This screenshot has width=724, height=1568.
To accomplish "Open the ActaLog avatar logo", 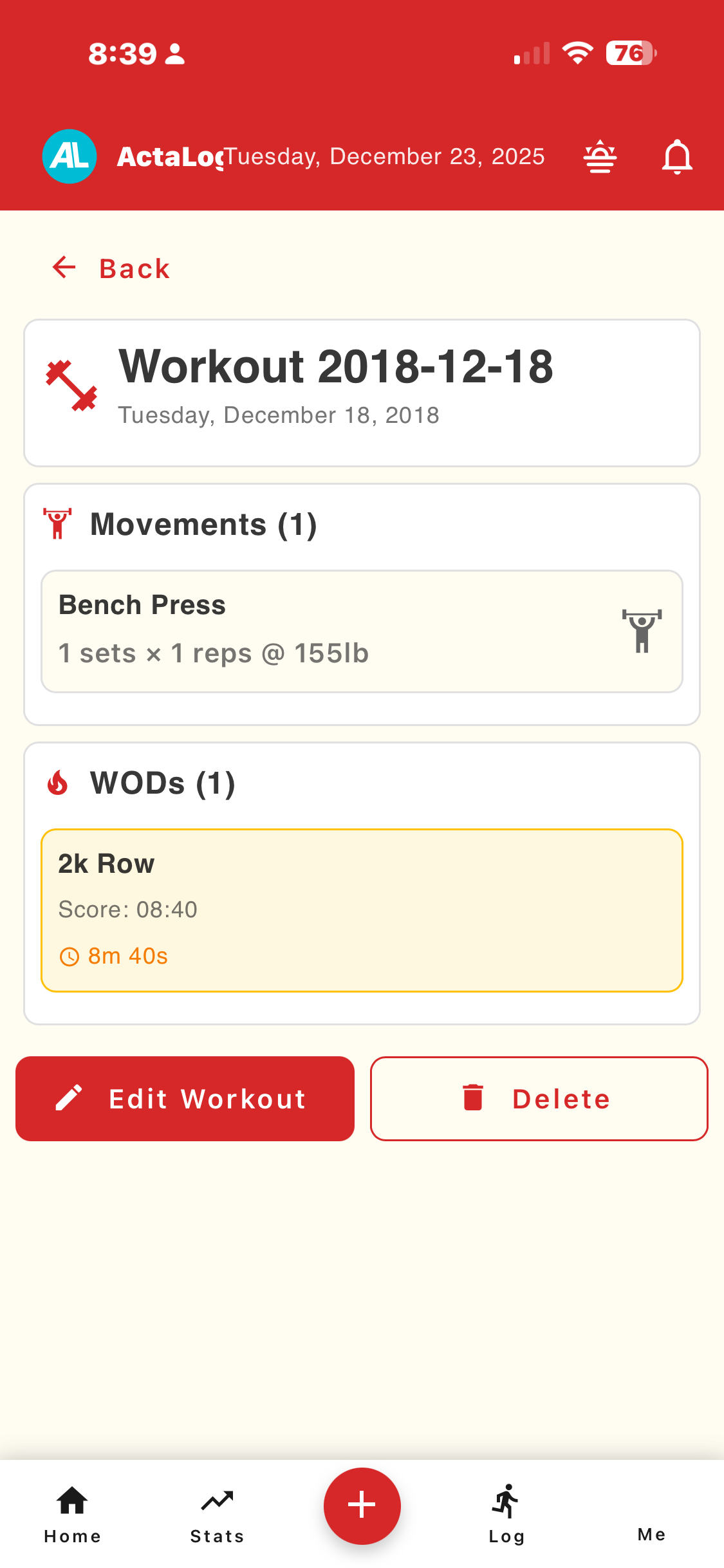I will tap(70, 156).
